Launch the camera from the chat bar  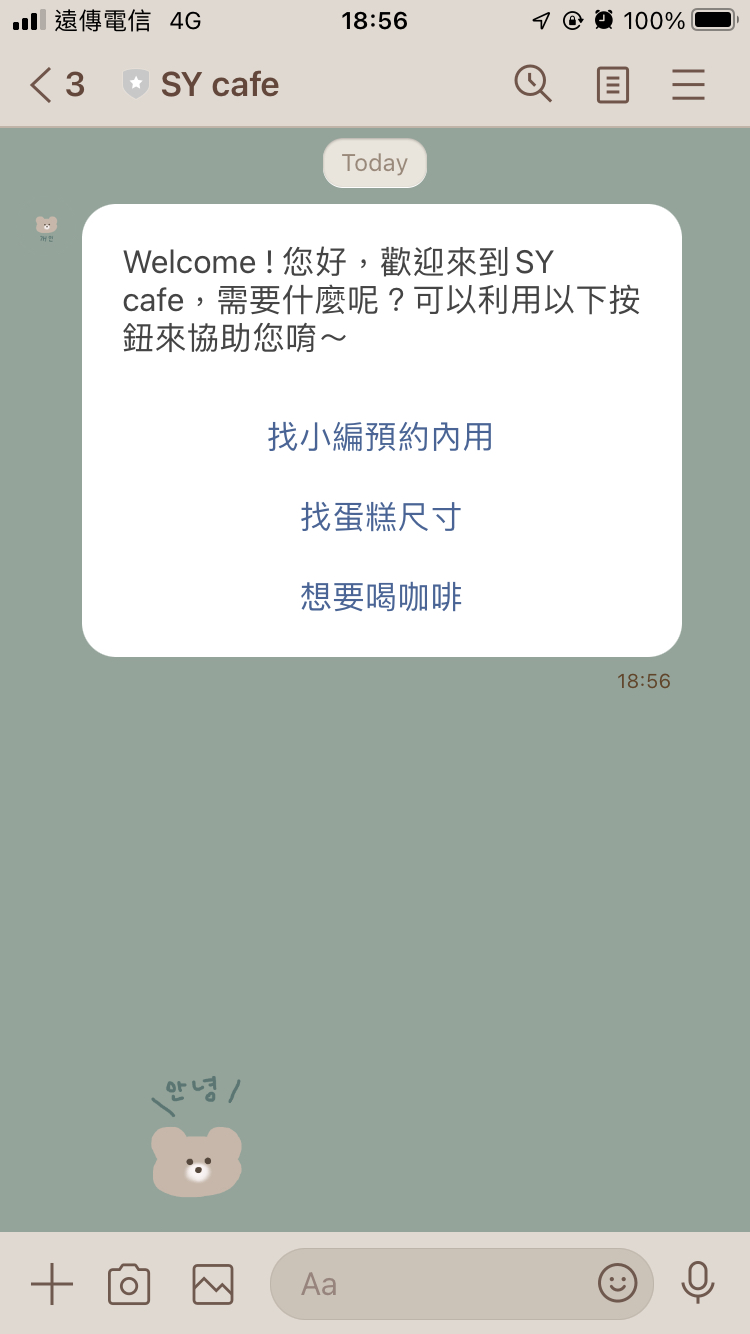(129, 1283)
